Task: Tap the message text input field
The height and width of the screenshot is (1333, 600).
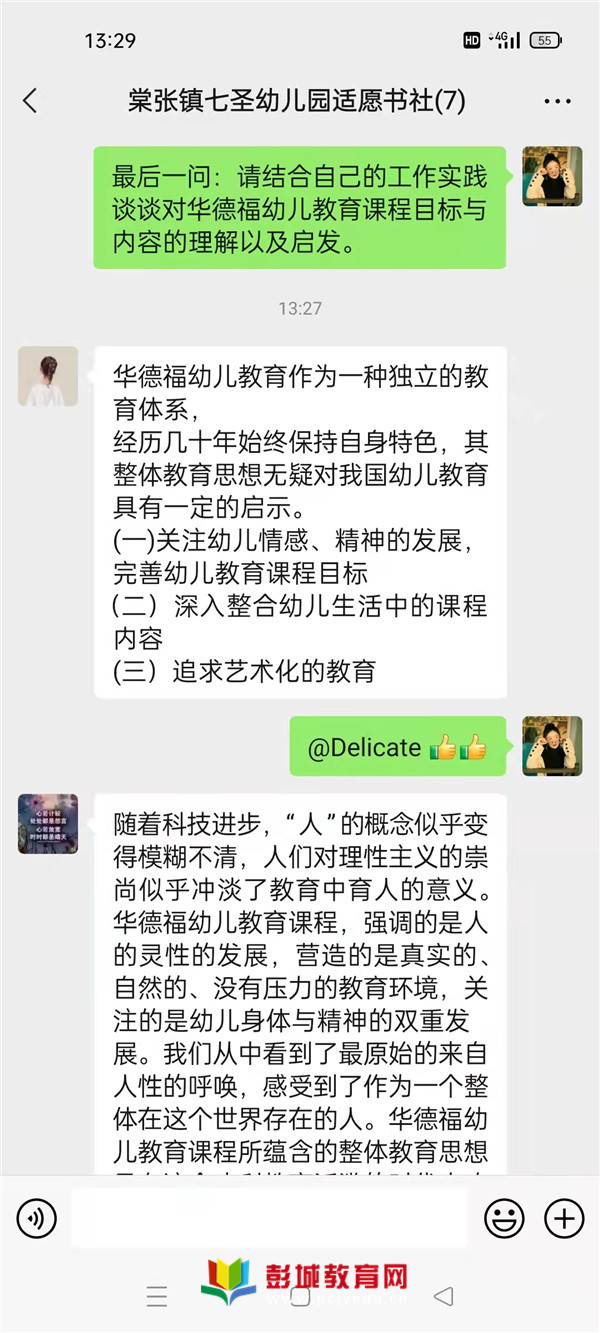Action: [x=268, y=1218]
